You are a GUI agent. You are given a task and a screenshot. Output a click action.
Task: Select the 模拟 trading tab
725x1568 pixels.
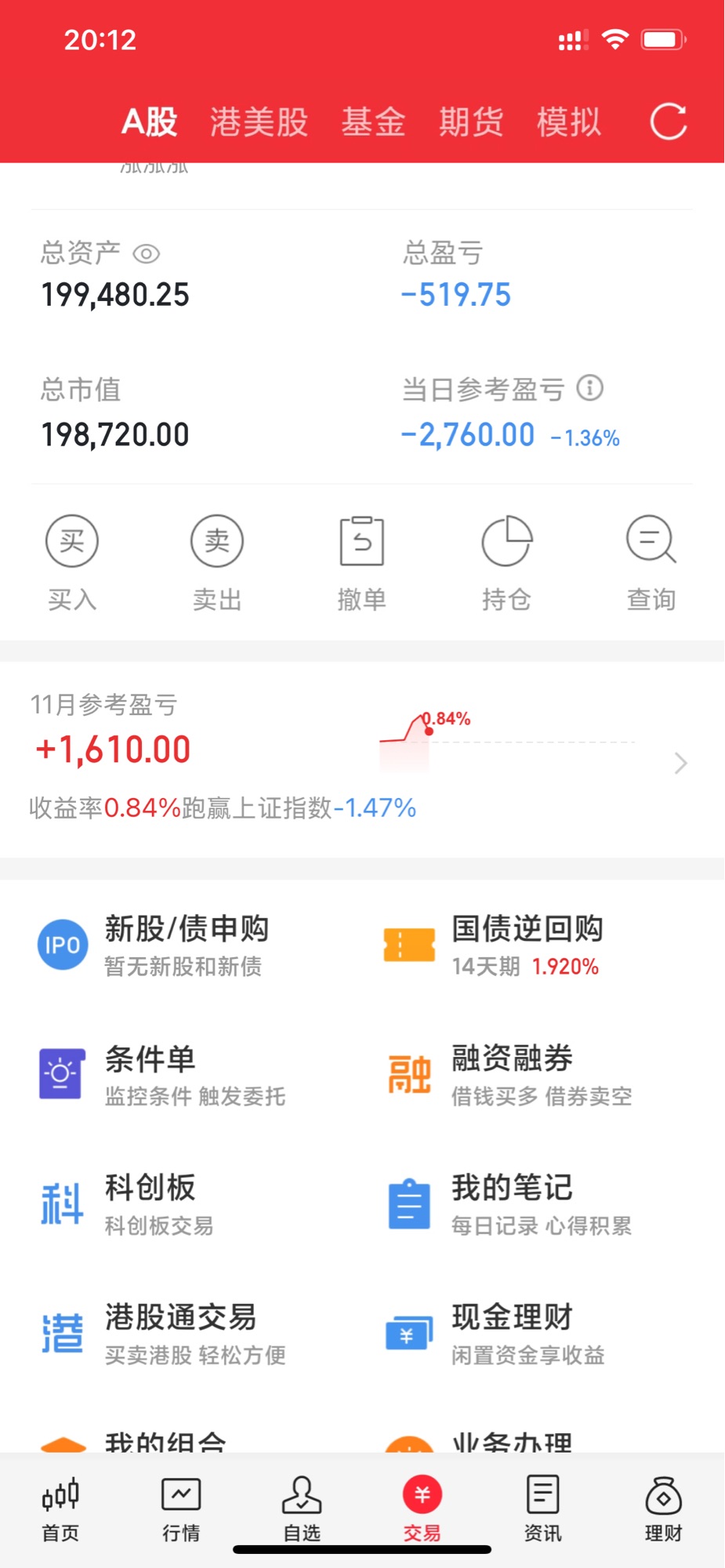pyautogui.click(x=569, y=122)
